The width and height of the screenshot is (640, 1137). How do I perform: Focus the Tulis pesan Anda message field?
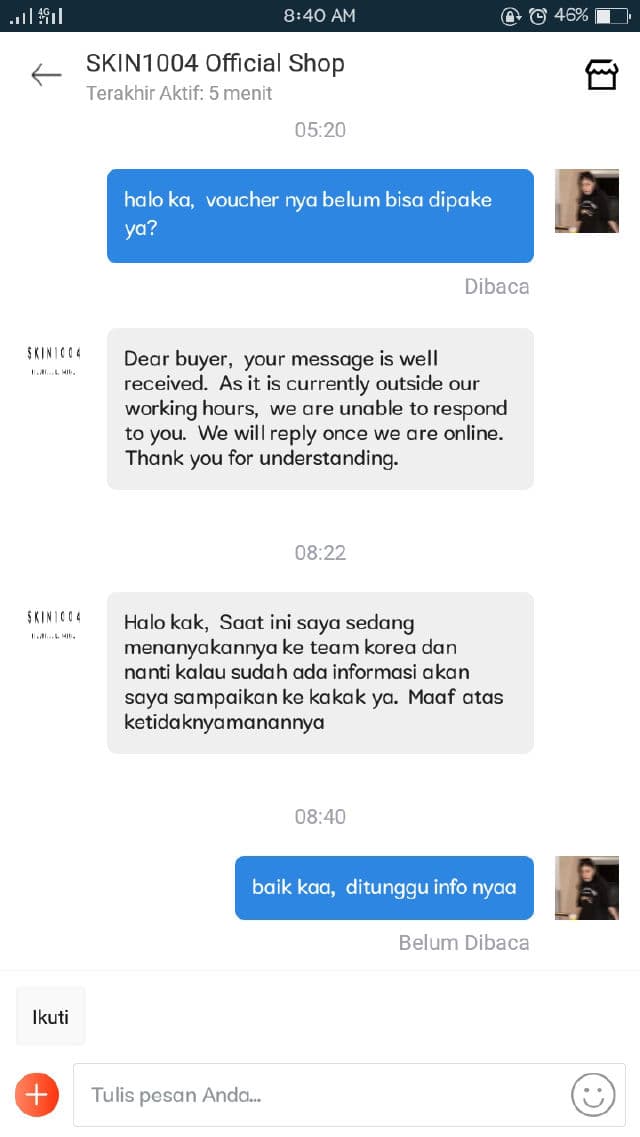point(320,1095)
